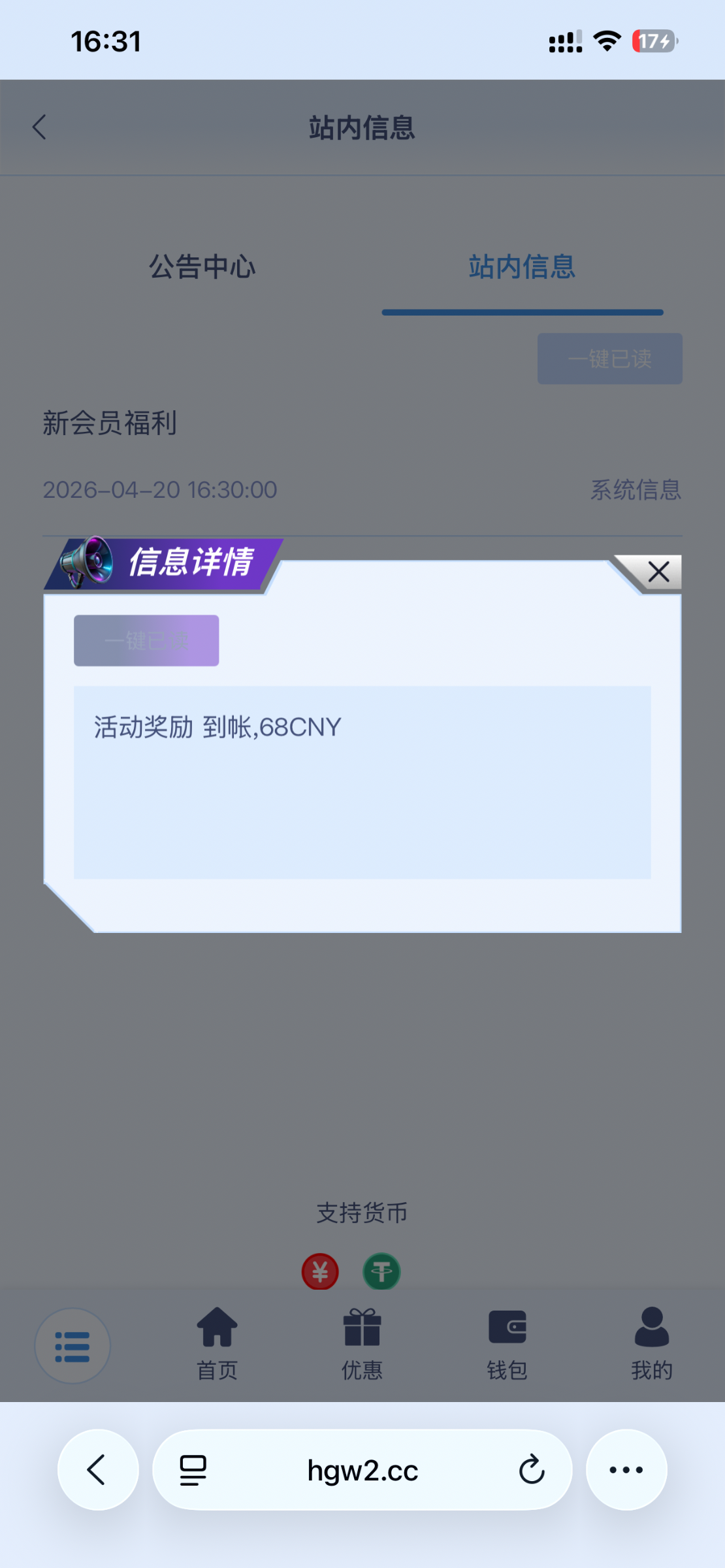This screenshot has height=1568, width=725.
Task: Open the 优惠 promotions tab
Action: 362,1343
